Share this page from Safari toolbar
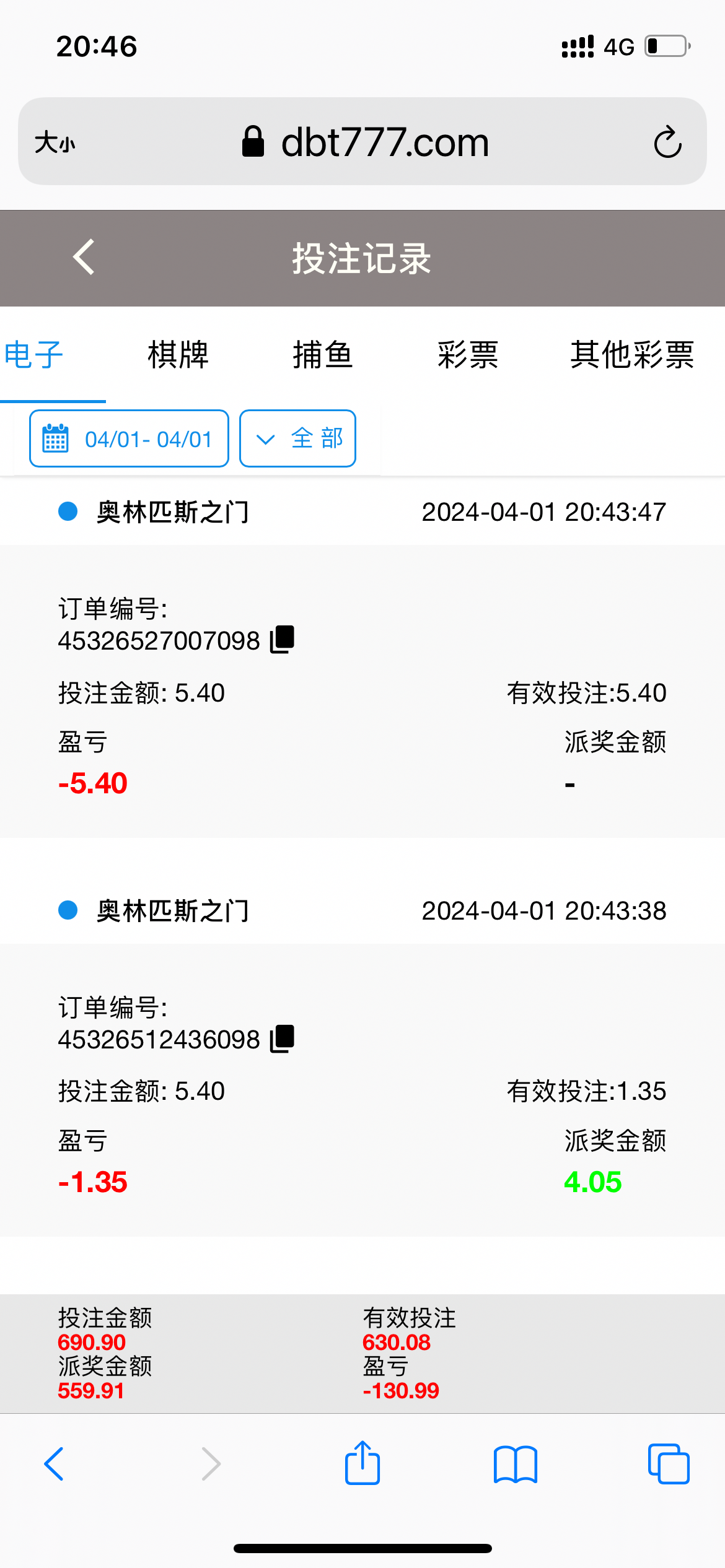The image size is (725, 1568). click(x=362, y=1463)
